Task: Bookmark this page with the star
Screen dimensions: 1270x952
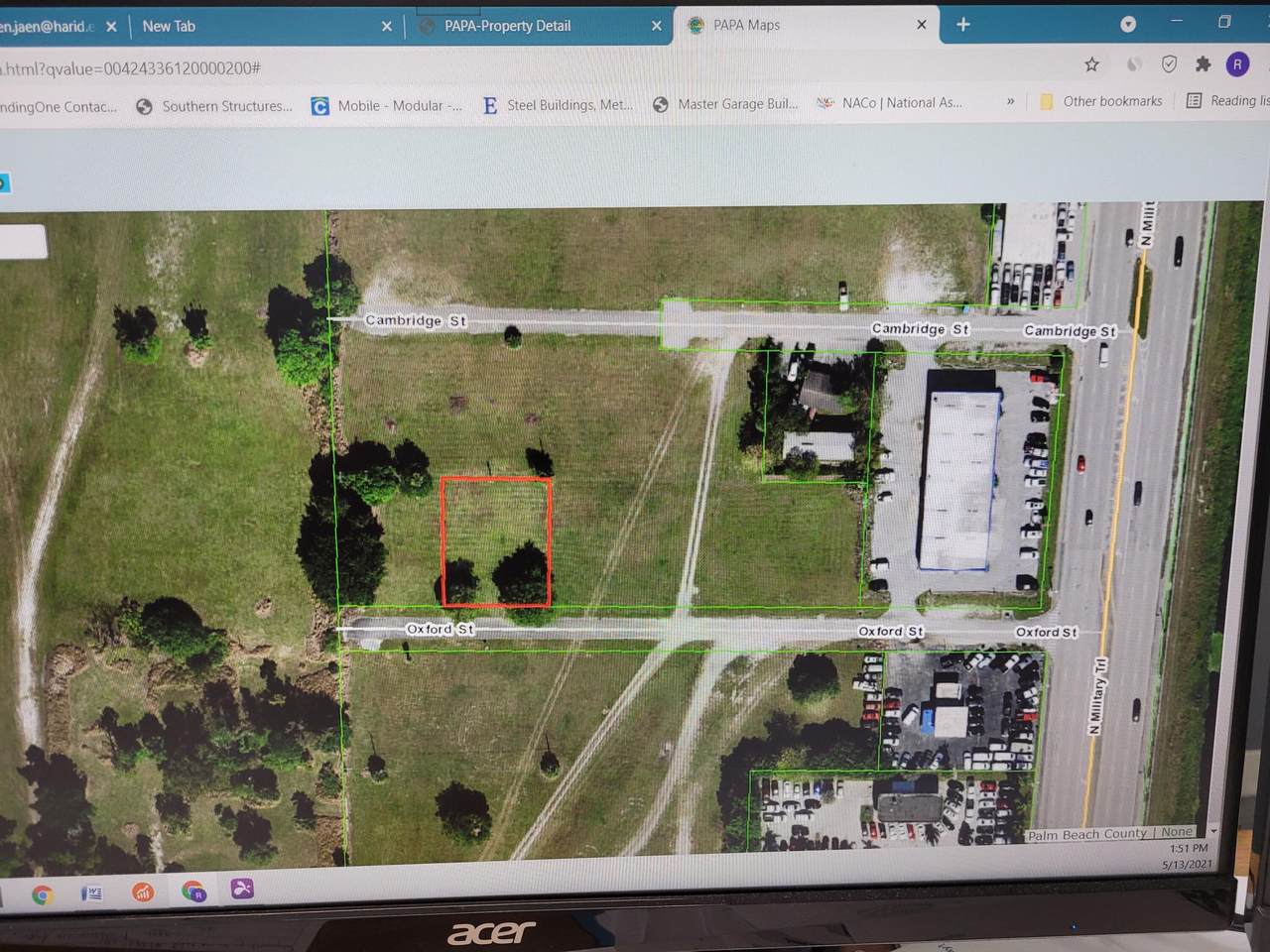Action: 1091,64
